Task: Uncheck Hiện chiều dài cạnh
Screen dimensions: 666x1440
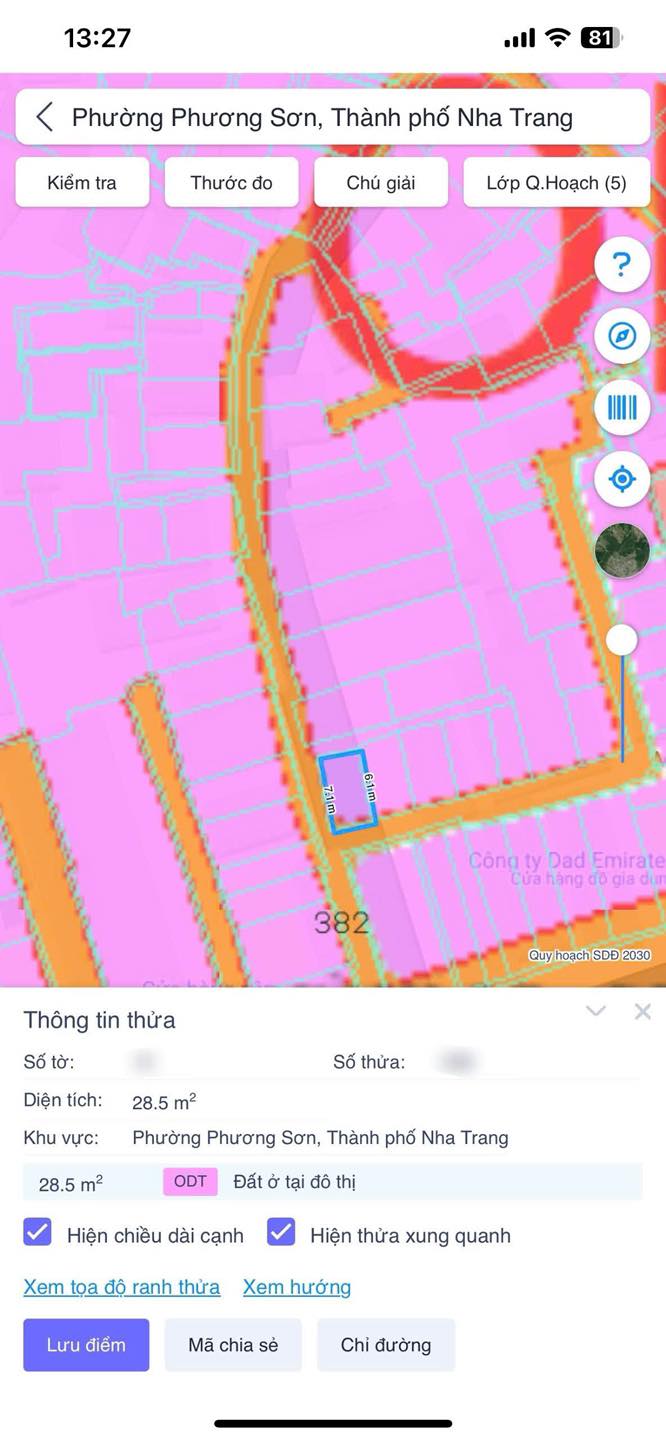Action: click(38, 1232)
